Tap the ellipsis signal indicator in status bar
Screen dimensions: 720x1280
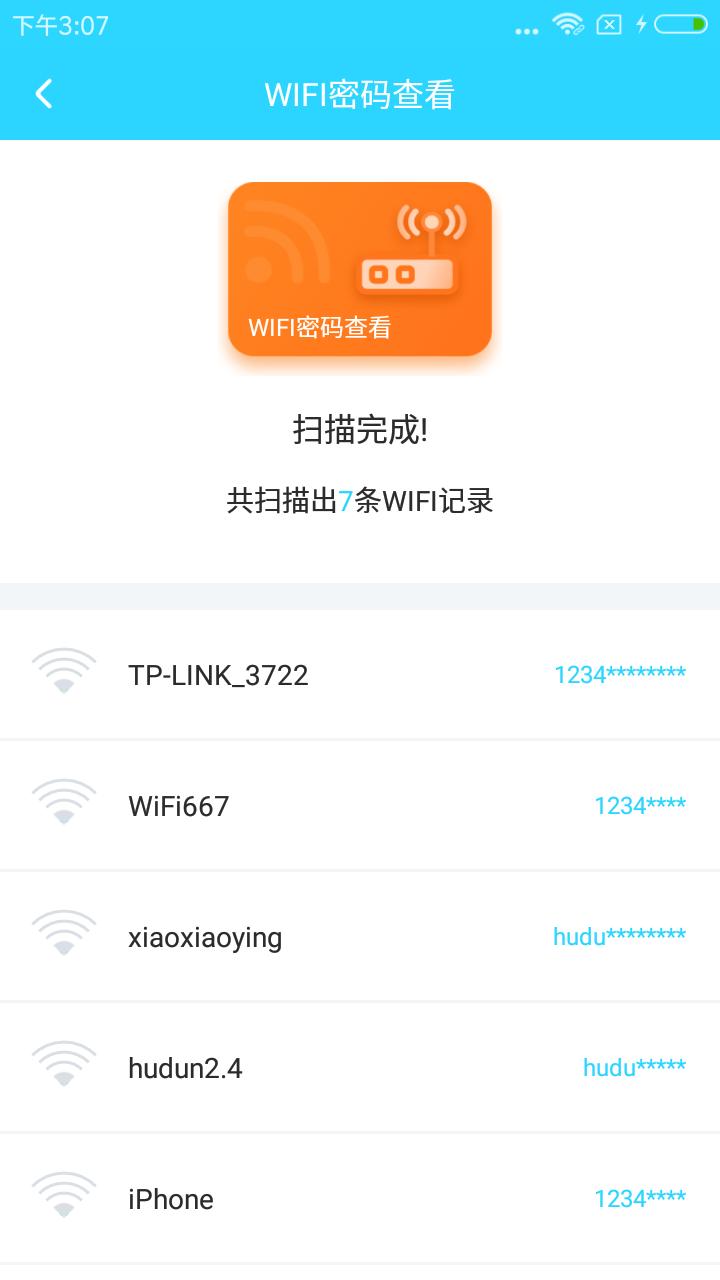pyautogui.click(x=525, y=27)
